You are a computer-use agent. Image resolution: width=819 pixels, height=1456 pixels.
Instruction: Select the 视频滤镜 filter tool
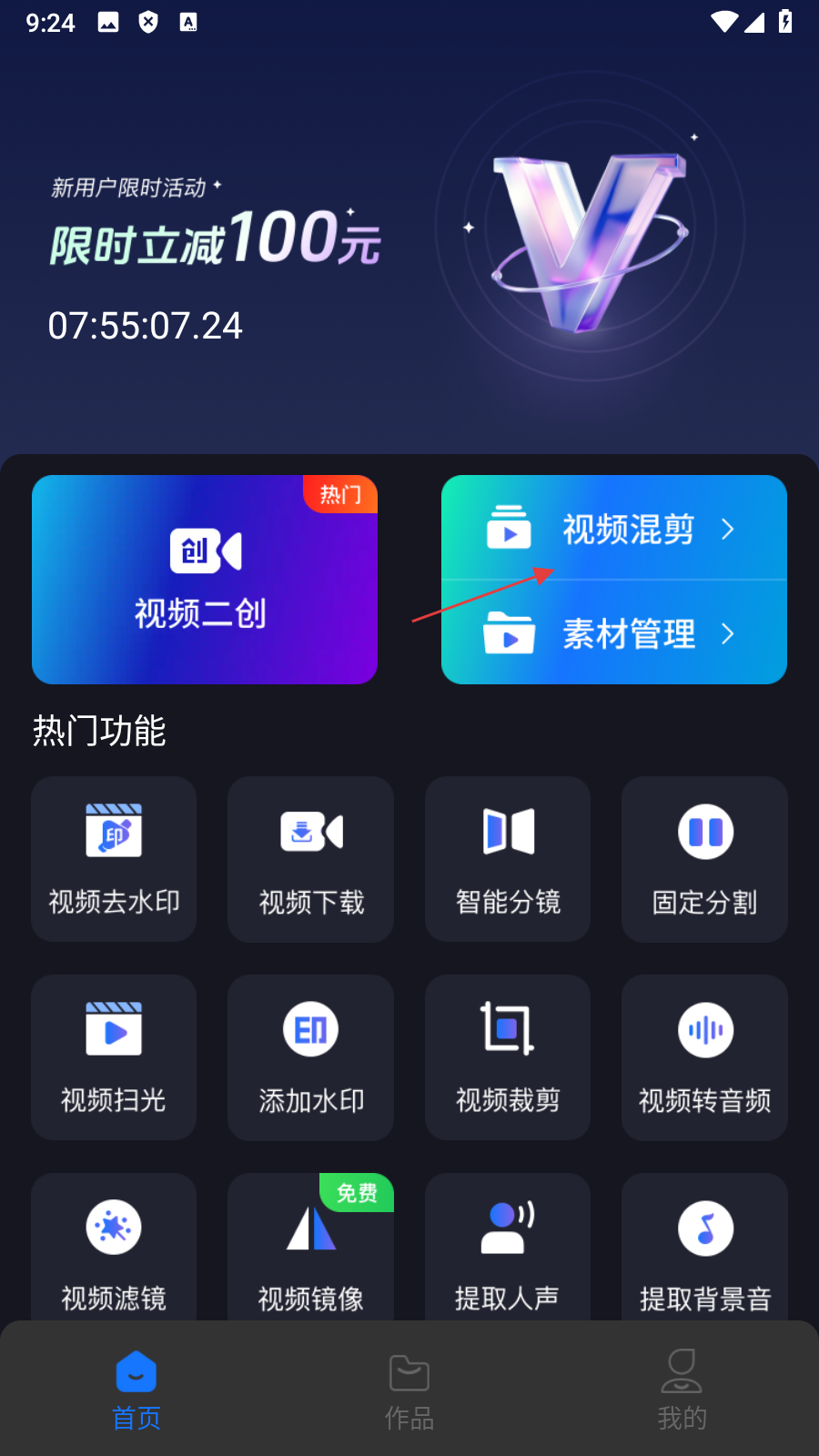coord(114,1251)
